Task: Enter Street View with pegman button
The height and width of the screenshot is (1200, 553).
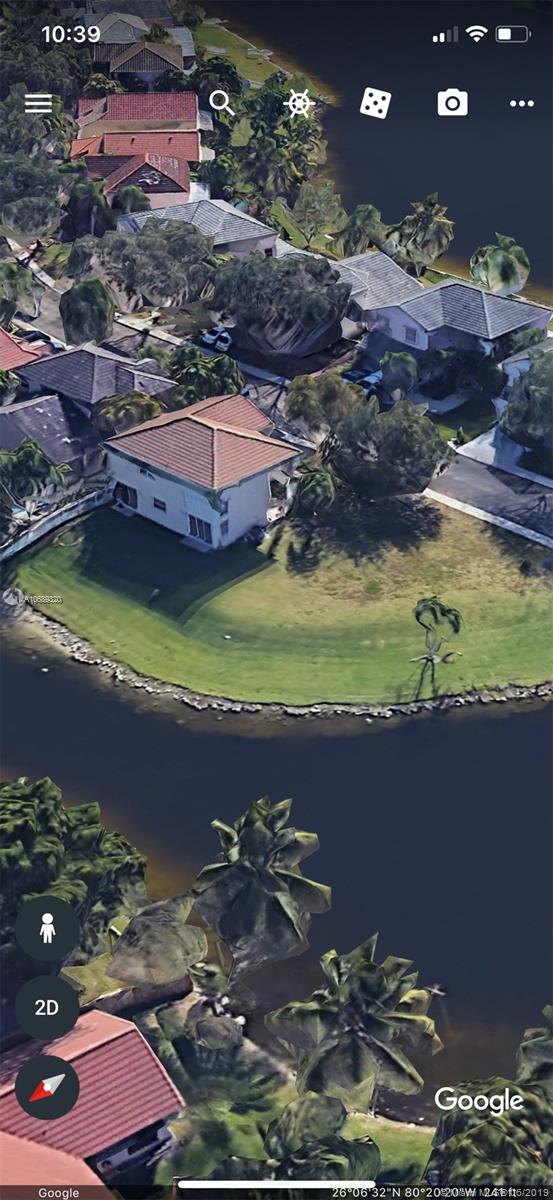Action: (x=47, y=928)
